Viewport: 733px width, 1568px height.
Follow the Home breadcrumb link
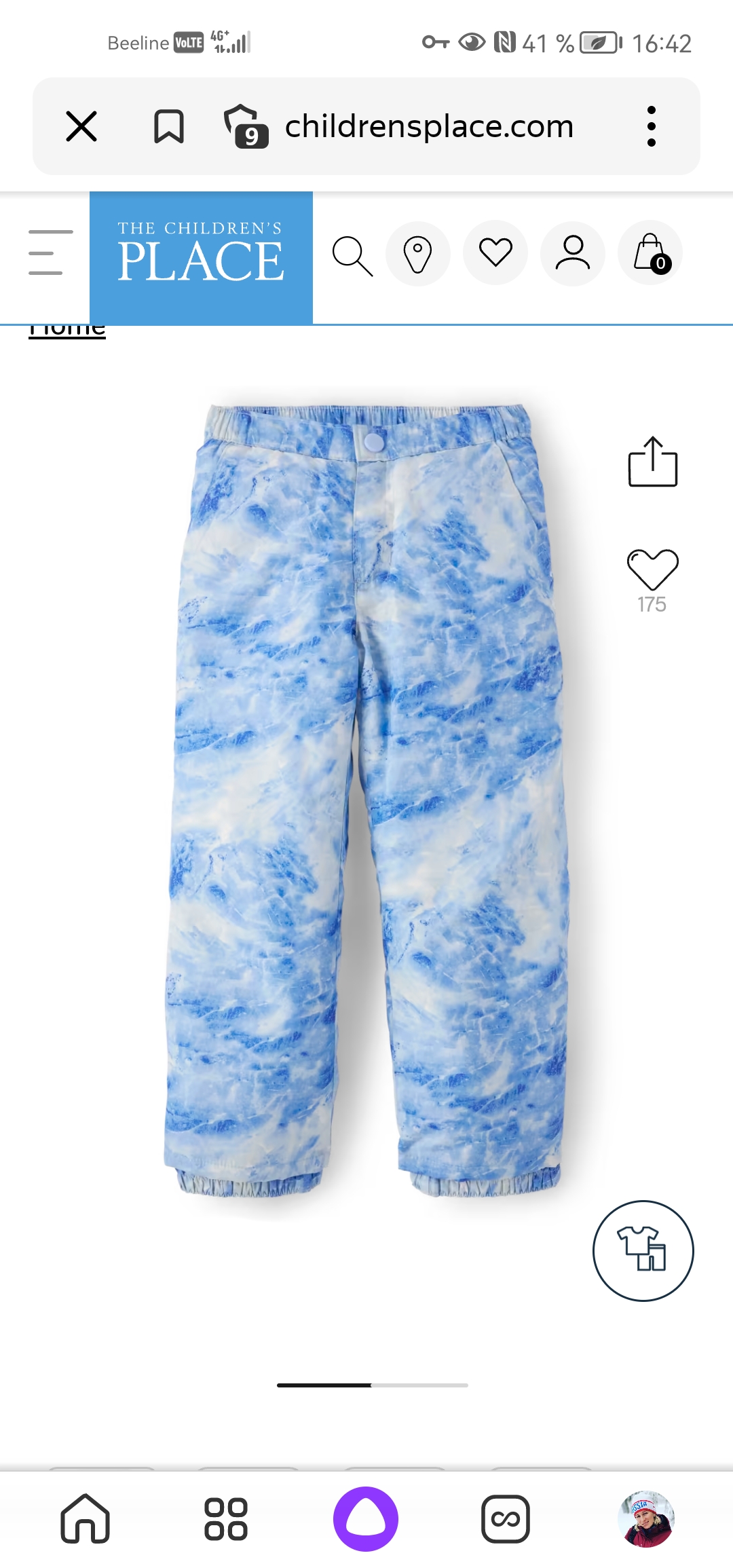coord(67,331)
